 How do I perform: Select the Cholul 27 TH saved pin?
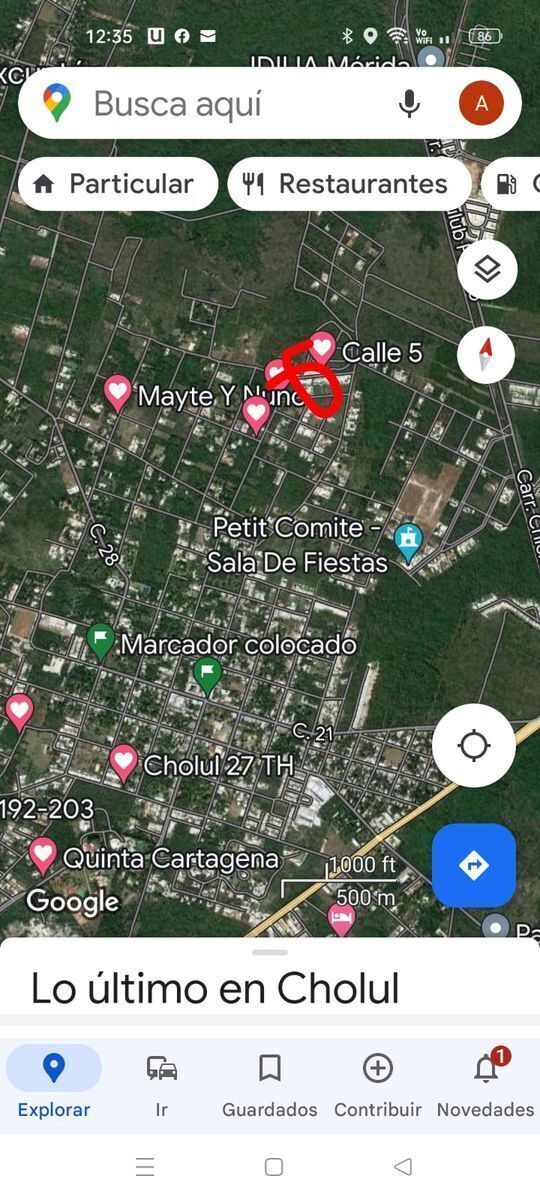pyautogui.click(x=123, y=763)
